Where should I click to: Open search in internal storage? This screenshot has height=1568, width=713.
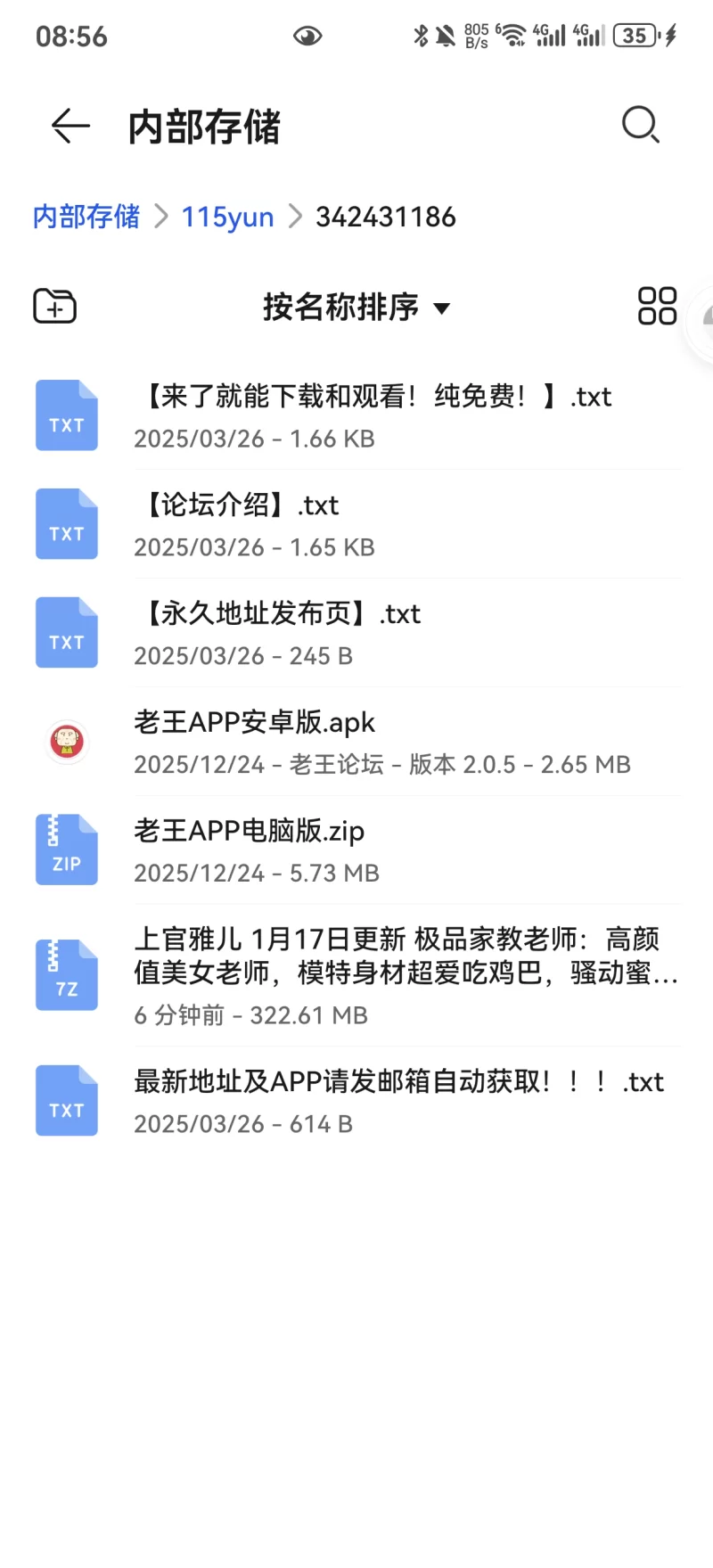point(640,126)
